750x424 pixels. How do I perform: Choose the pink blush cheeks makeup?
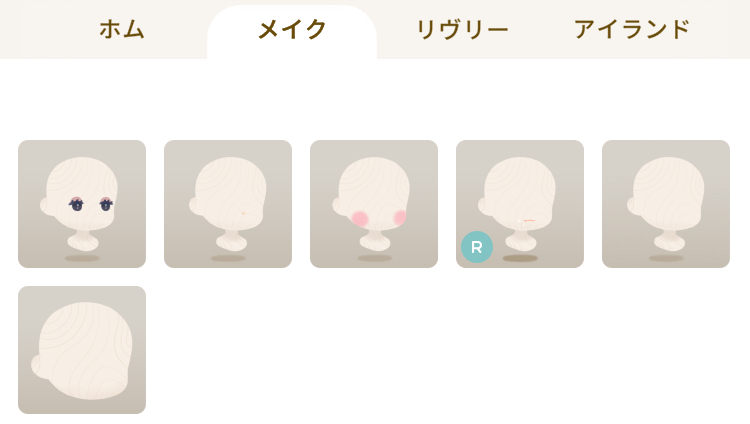click(374, 204)
